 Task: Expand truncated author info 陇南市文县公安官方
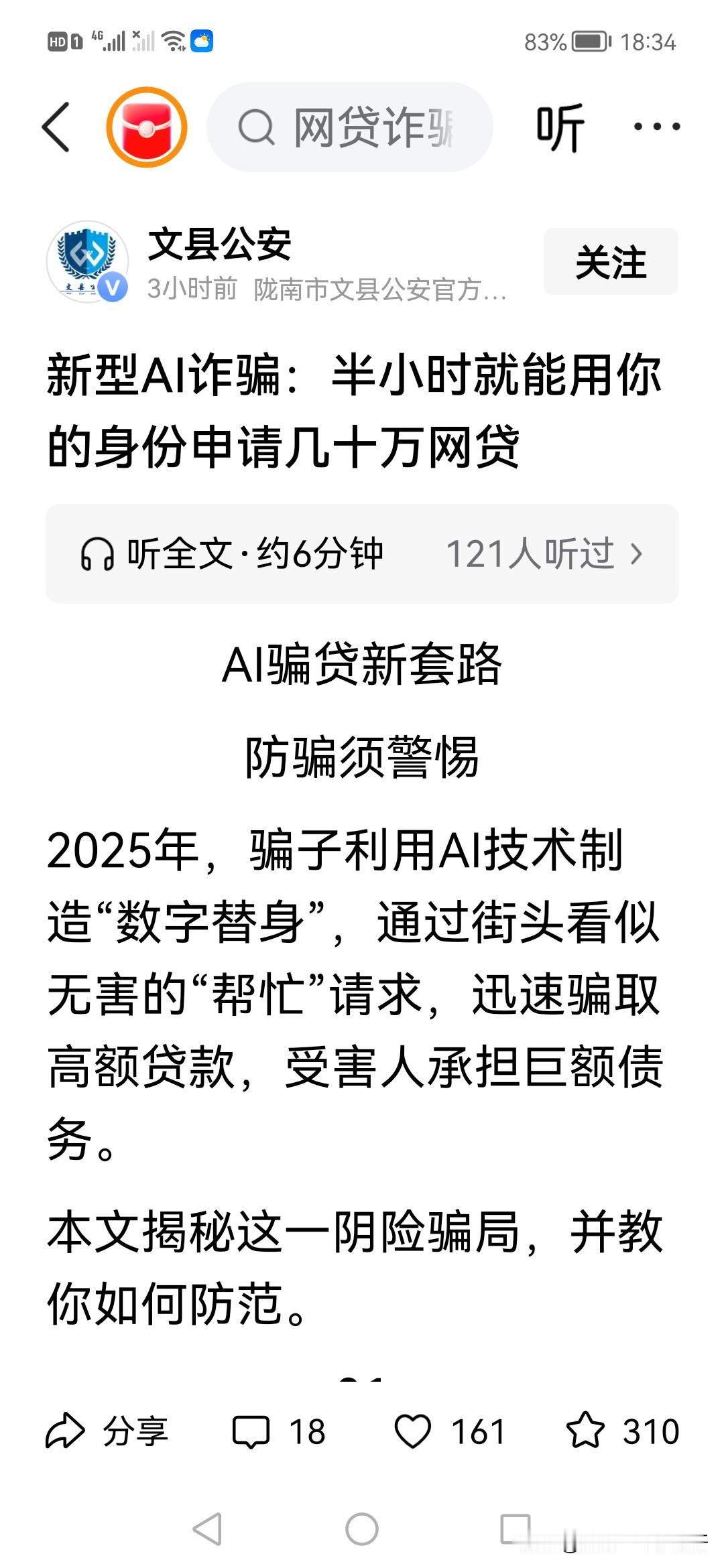375,288
